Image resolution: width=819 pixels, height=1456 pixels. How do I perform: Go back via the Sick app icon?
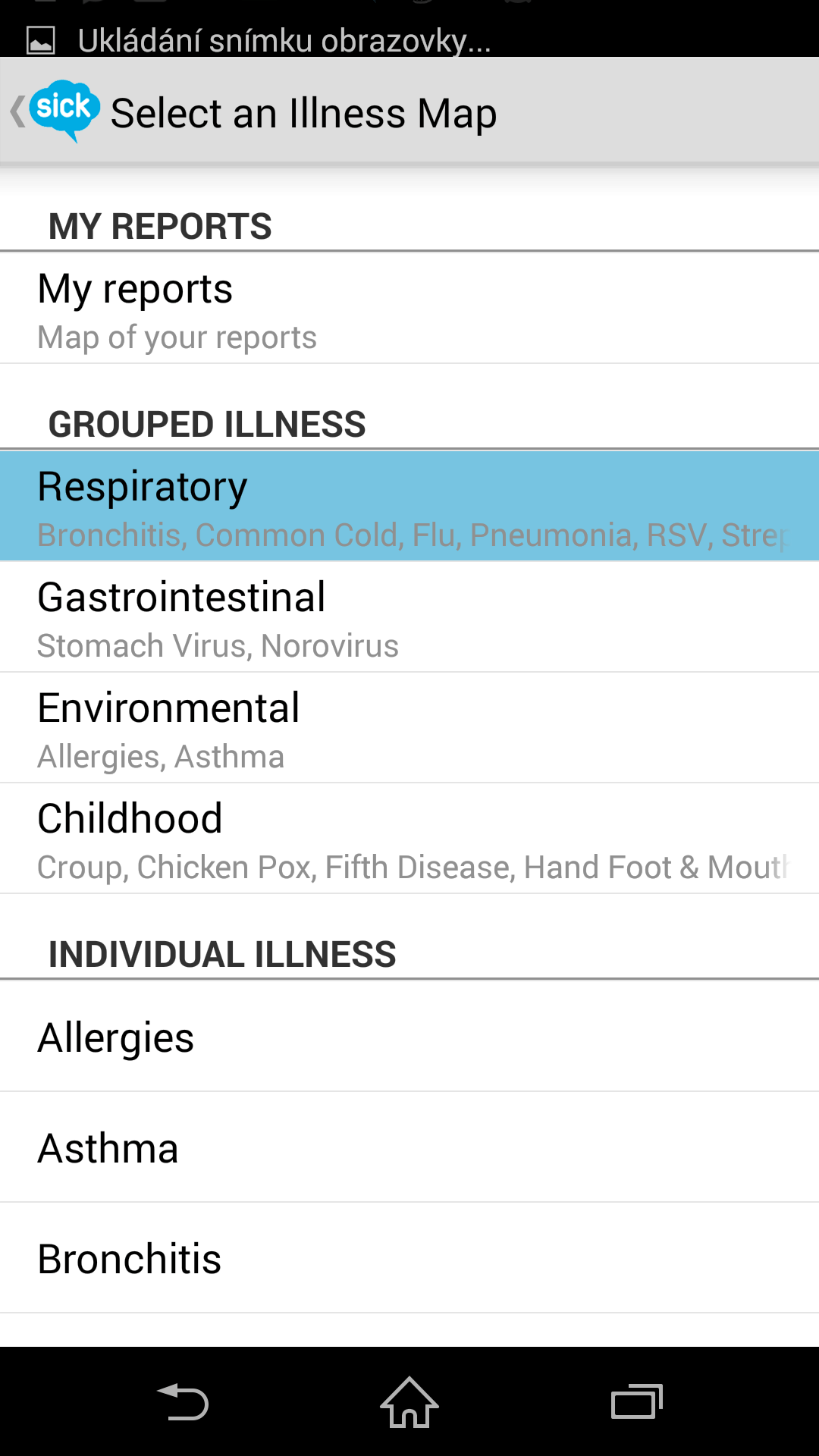click(x=55, y=111)
